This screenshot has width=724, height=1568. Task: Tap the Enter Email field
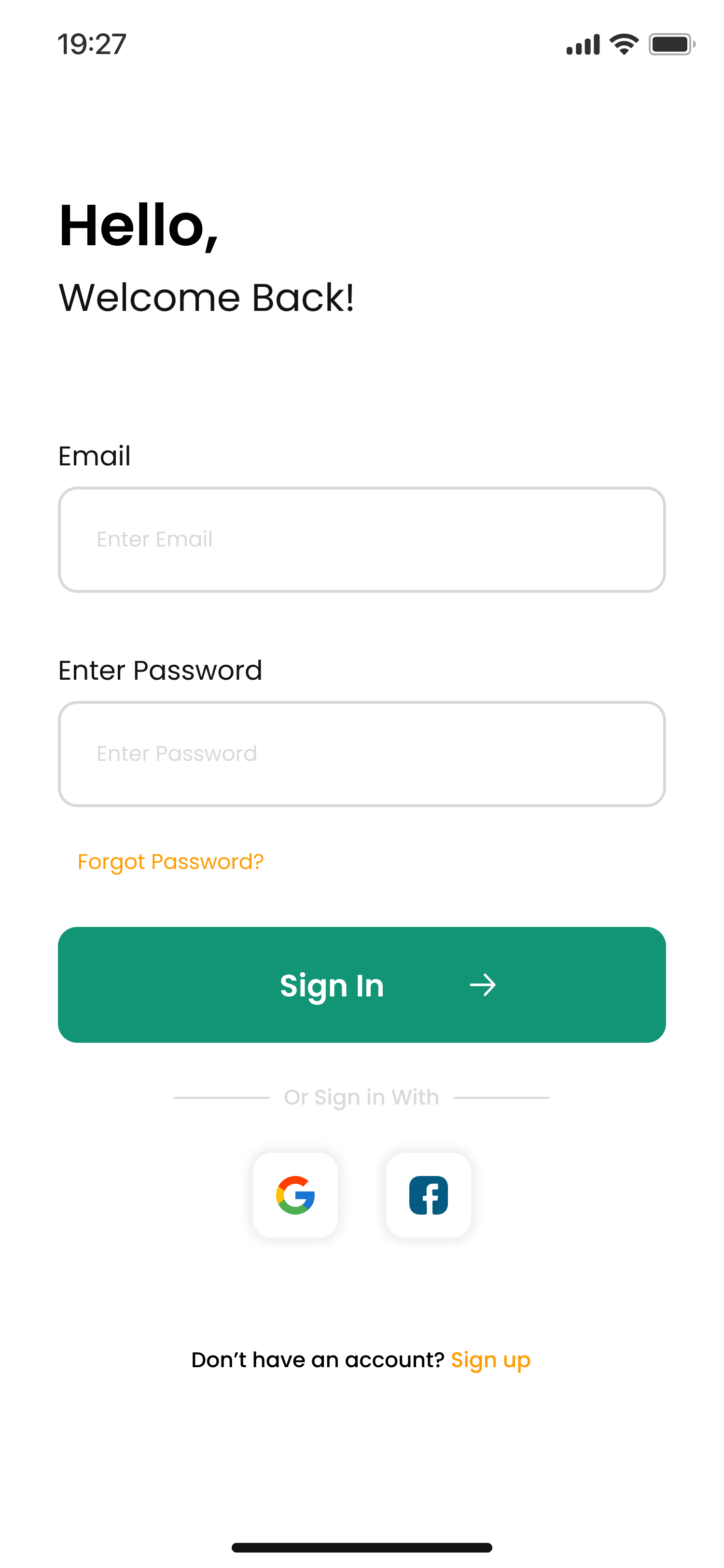click(x=362, y=539)
